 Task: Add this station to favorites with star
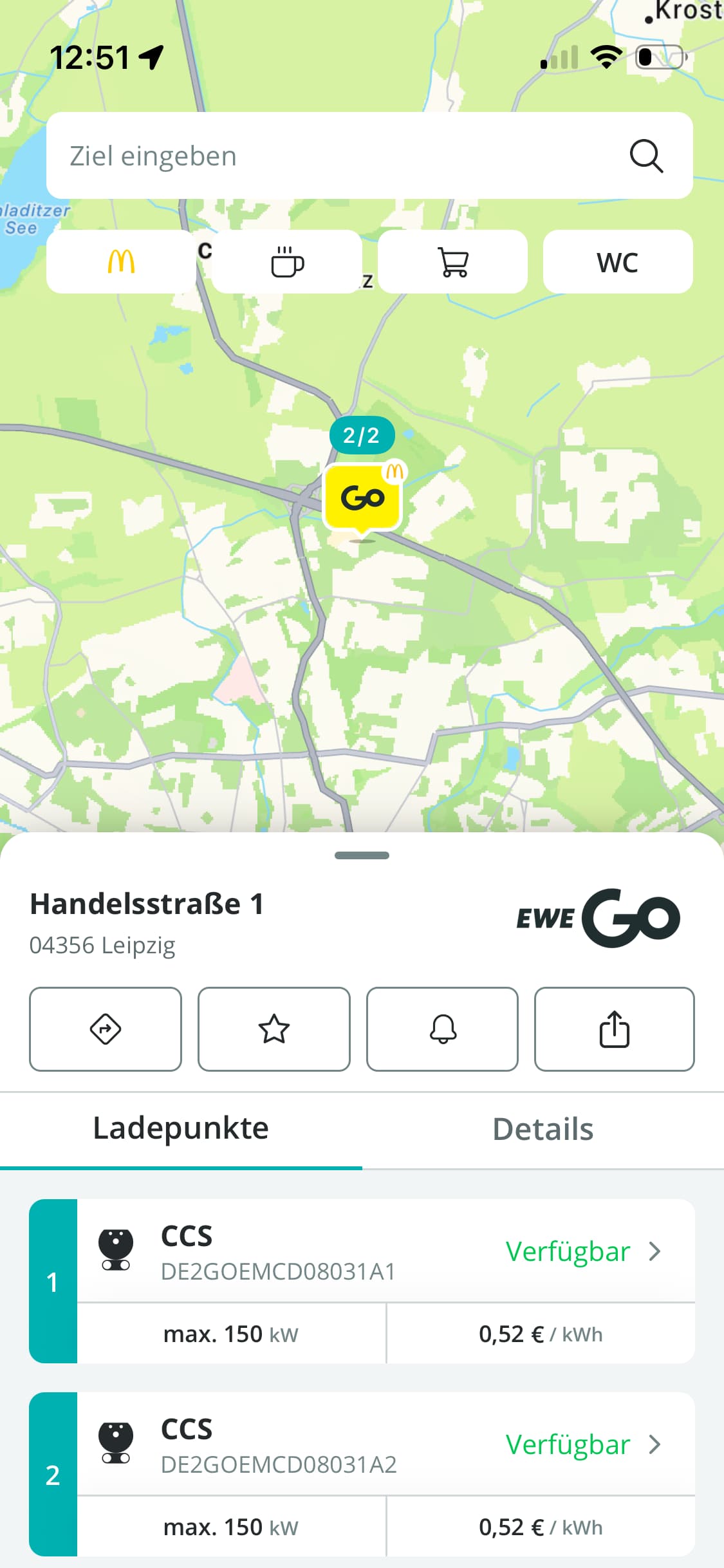click(x=274, y=1029)
